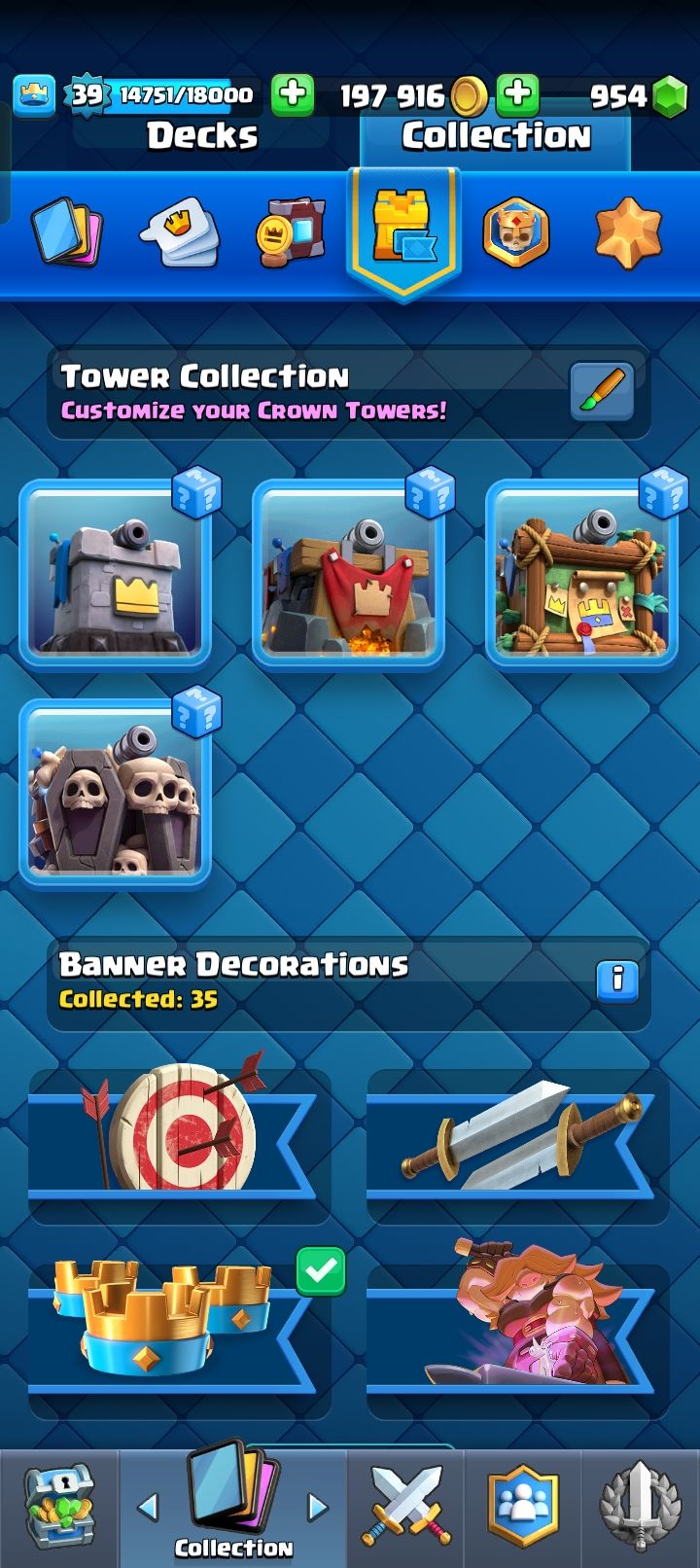Open the skull king badge sub-tab
This screenshot has width=700, height=1568.
[x=515, y=233]
